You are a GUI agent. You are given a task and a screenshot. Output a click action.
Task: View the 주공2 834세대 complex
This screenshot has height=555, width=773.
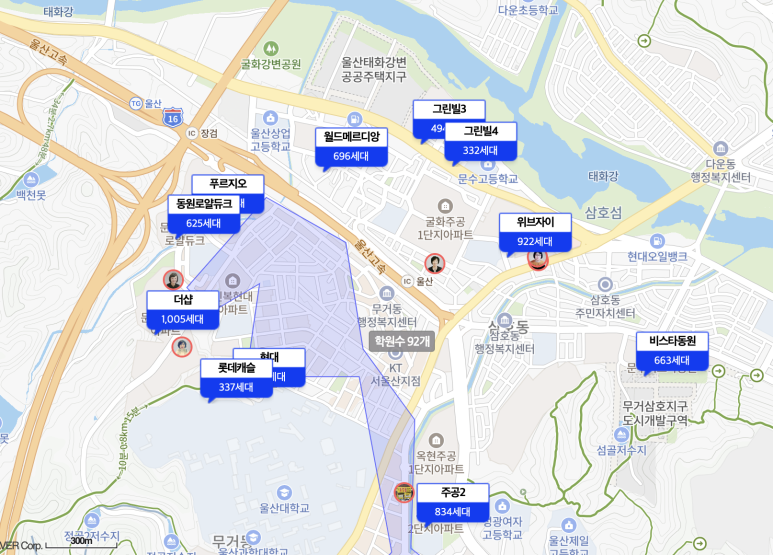pos(452,502)
